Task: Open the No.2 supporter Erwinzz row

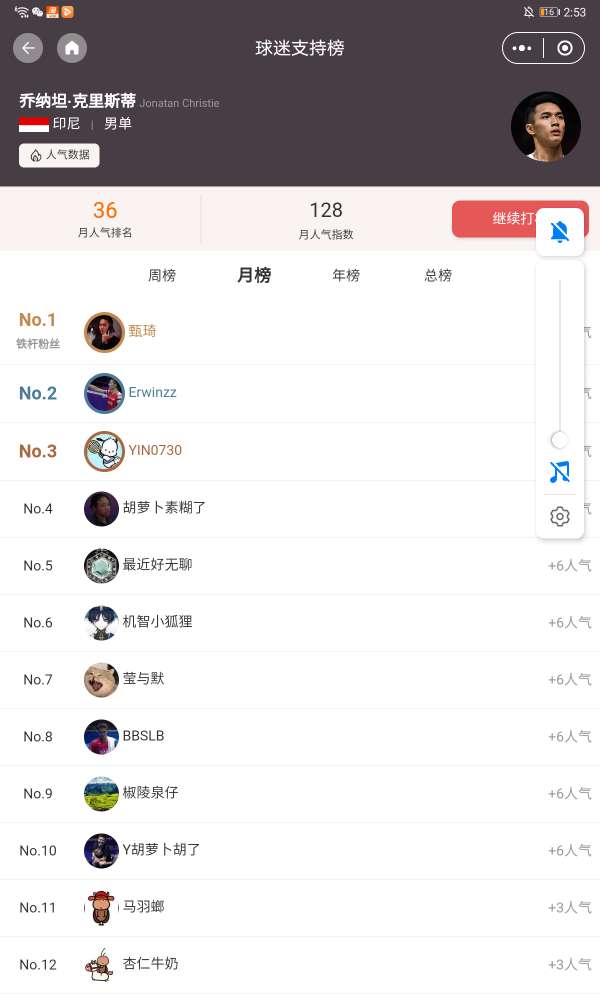Action: coord(152,393)
